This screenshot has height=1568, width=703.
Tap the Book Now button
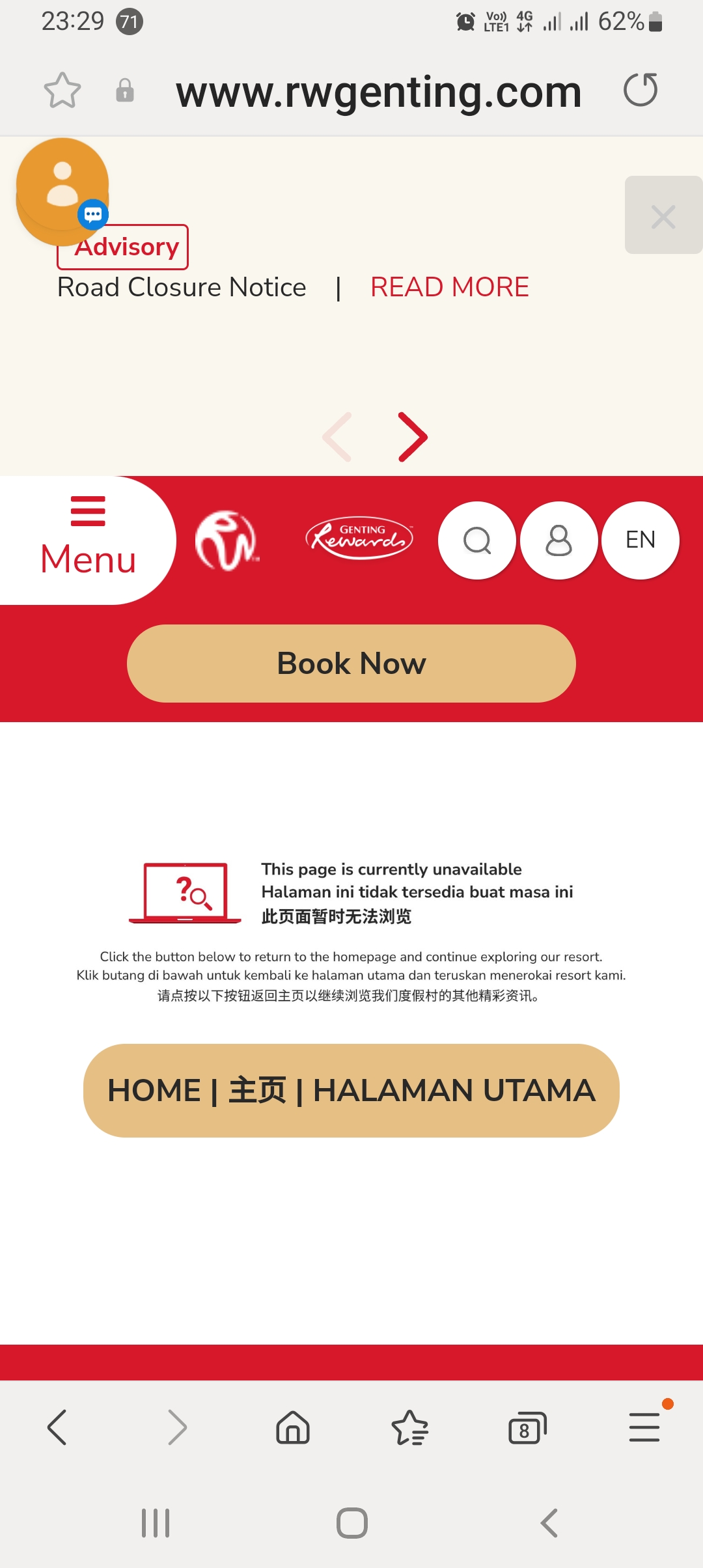(351, 664)
